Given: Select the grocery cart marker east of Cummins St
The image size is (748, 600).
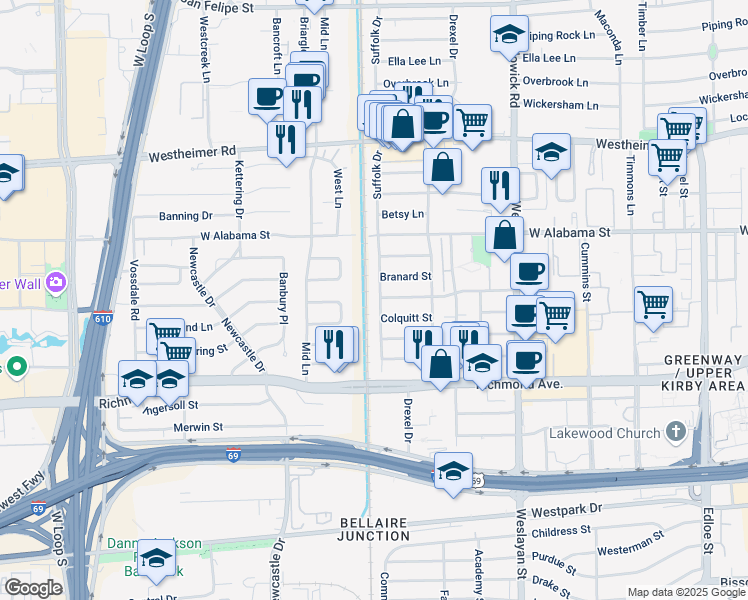Looking at the screenshot, I should tap(653, 303).
